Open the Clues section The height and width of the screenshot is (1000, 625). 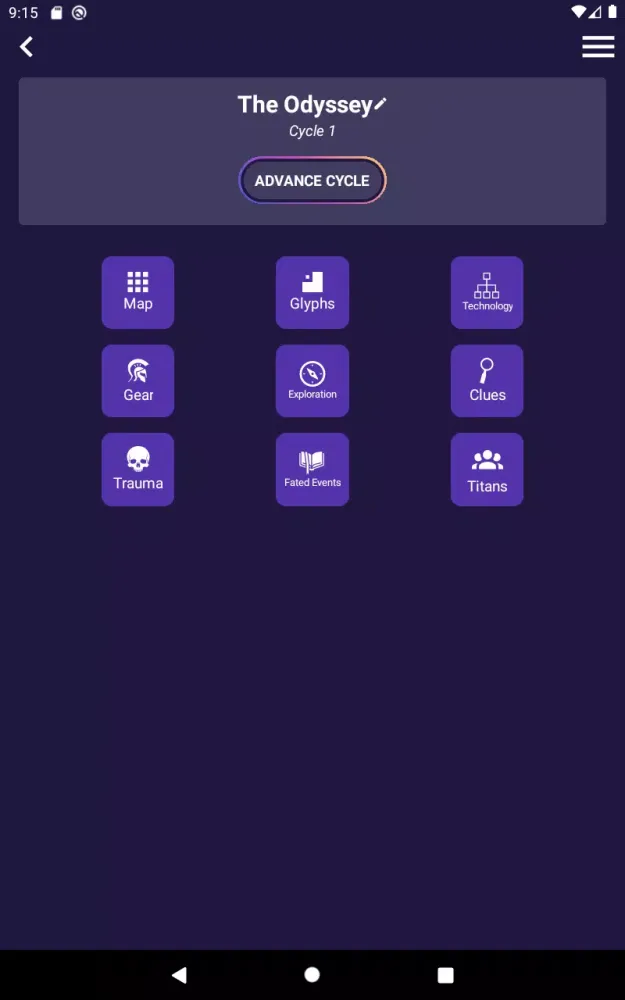[487, 381]
